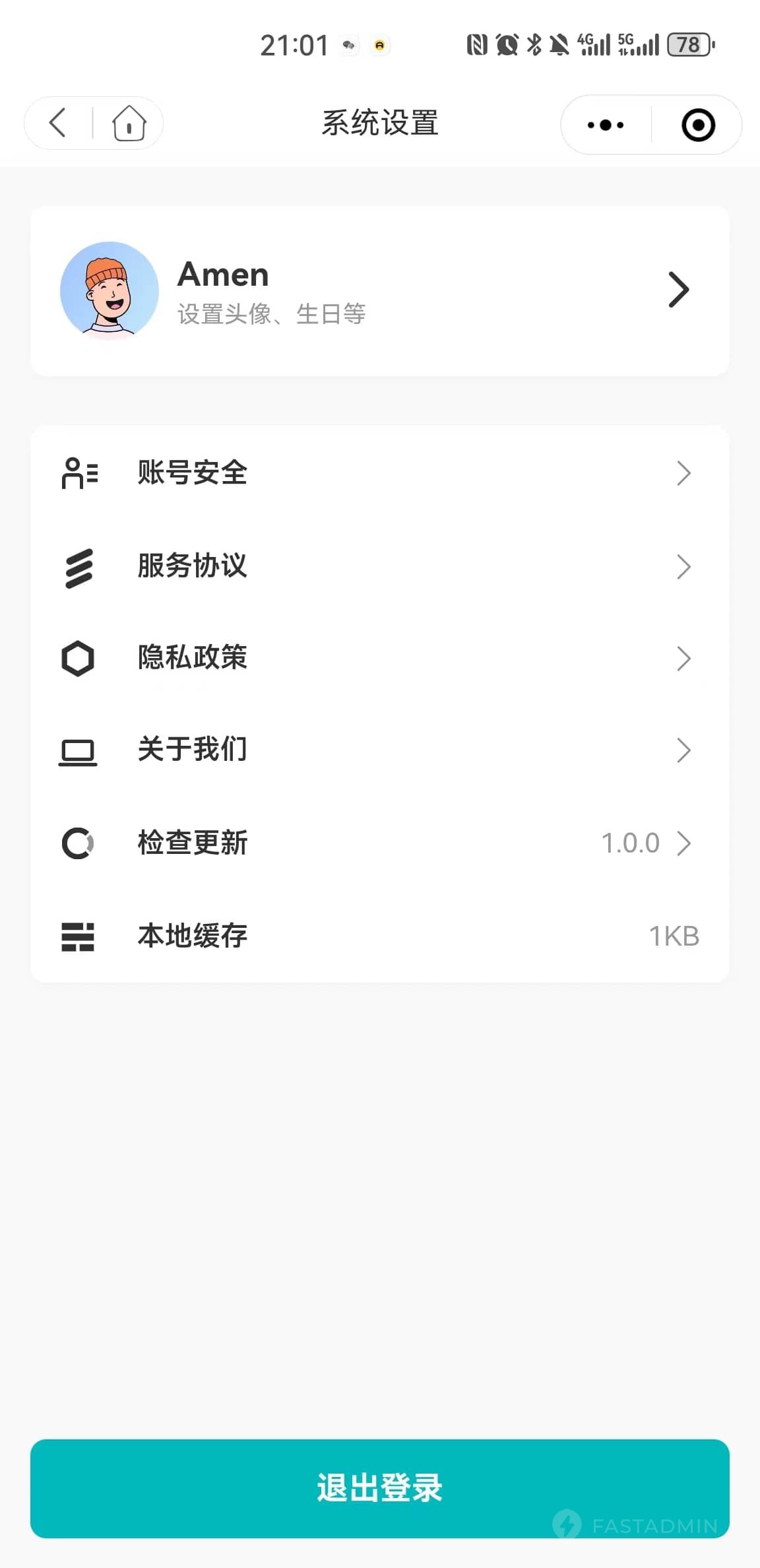Open 账号安全 settings

380,473
